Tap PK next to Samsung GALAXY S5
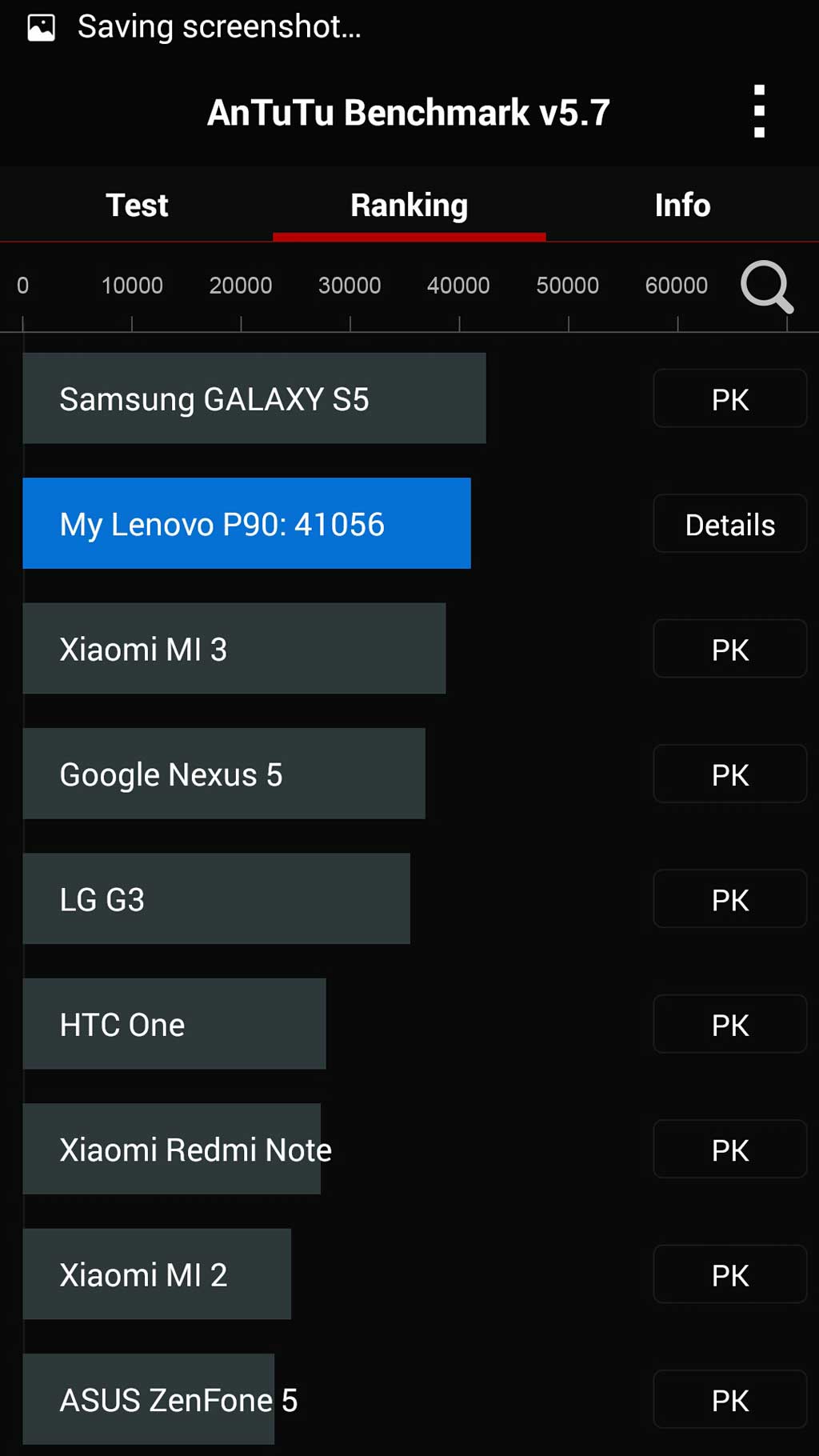The image size is (819, 1456). [x=729, y=399]
